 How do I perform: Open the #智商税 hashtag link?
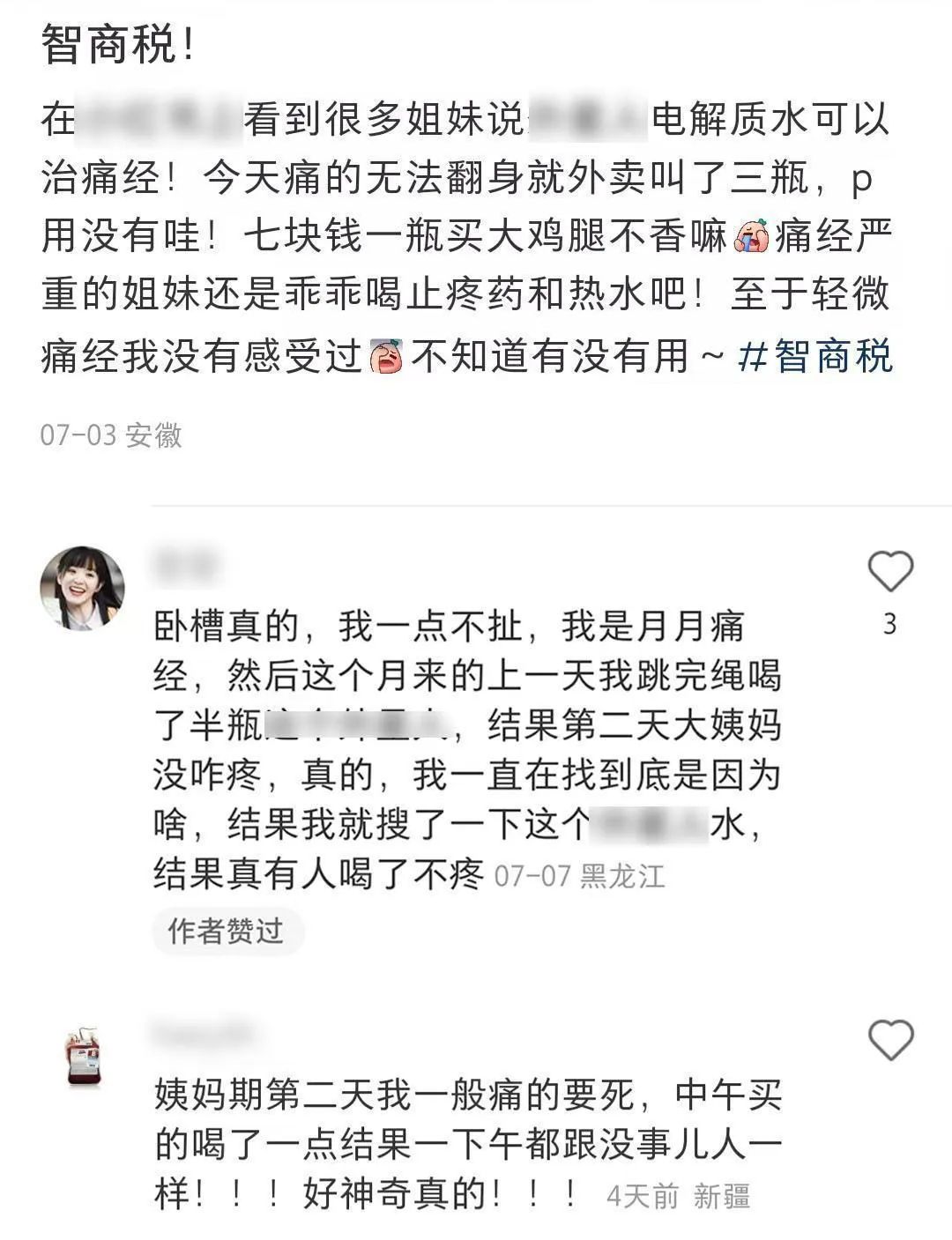(x=815, y=357)
